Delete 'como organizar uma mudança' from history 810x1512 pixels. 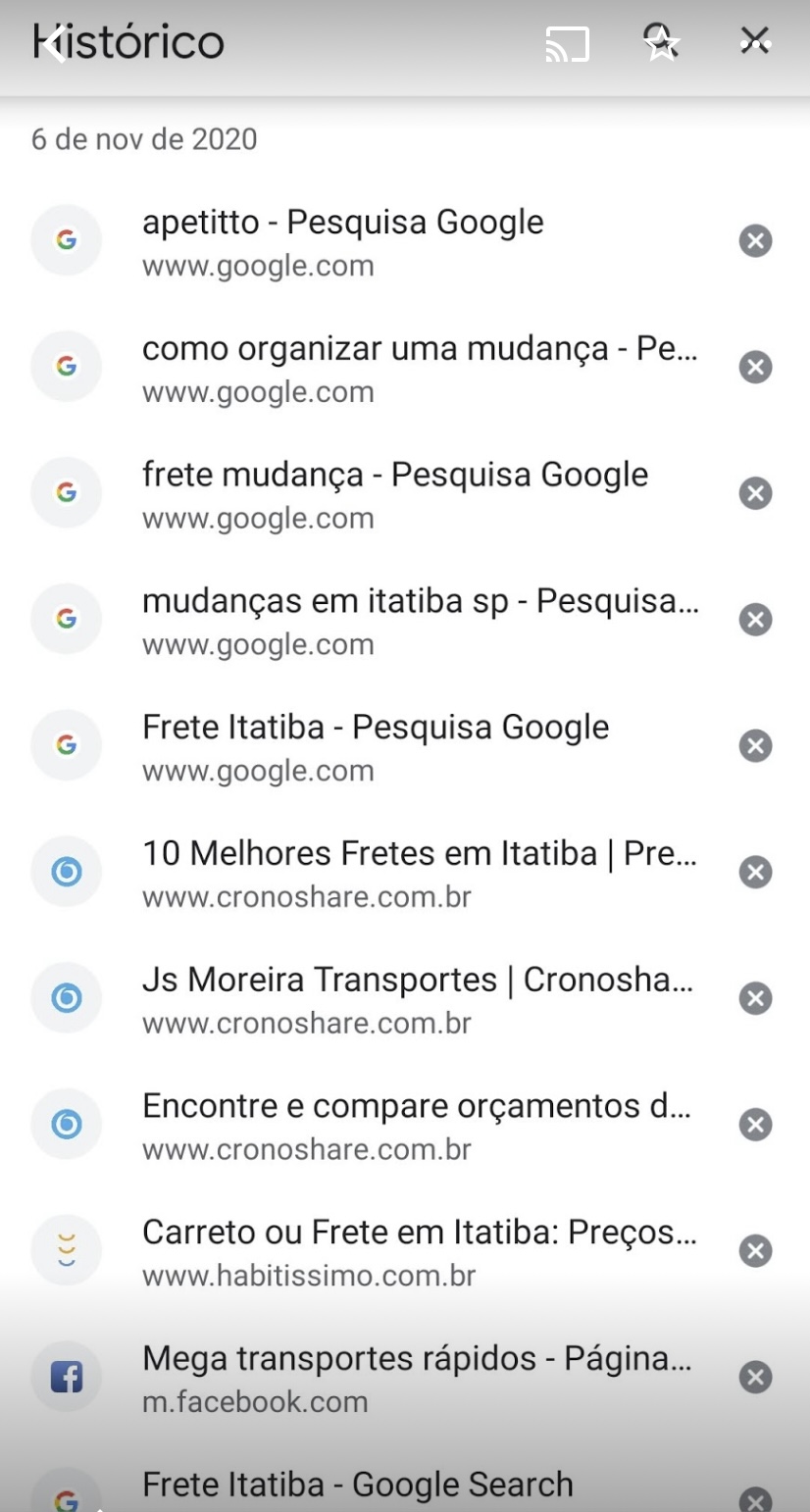pyautogui.click(x=755, y=368)
